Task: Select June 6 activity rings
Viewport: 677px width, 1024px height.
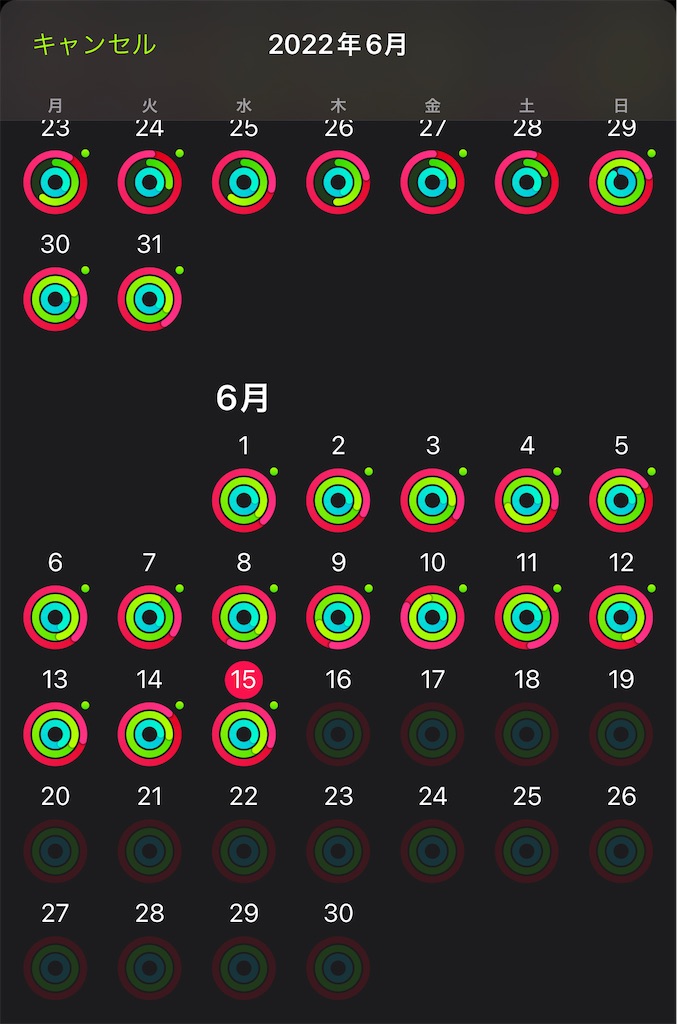Action: pyautogui.click(x=55, y=617)
